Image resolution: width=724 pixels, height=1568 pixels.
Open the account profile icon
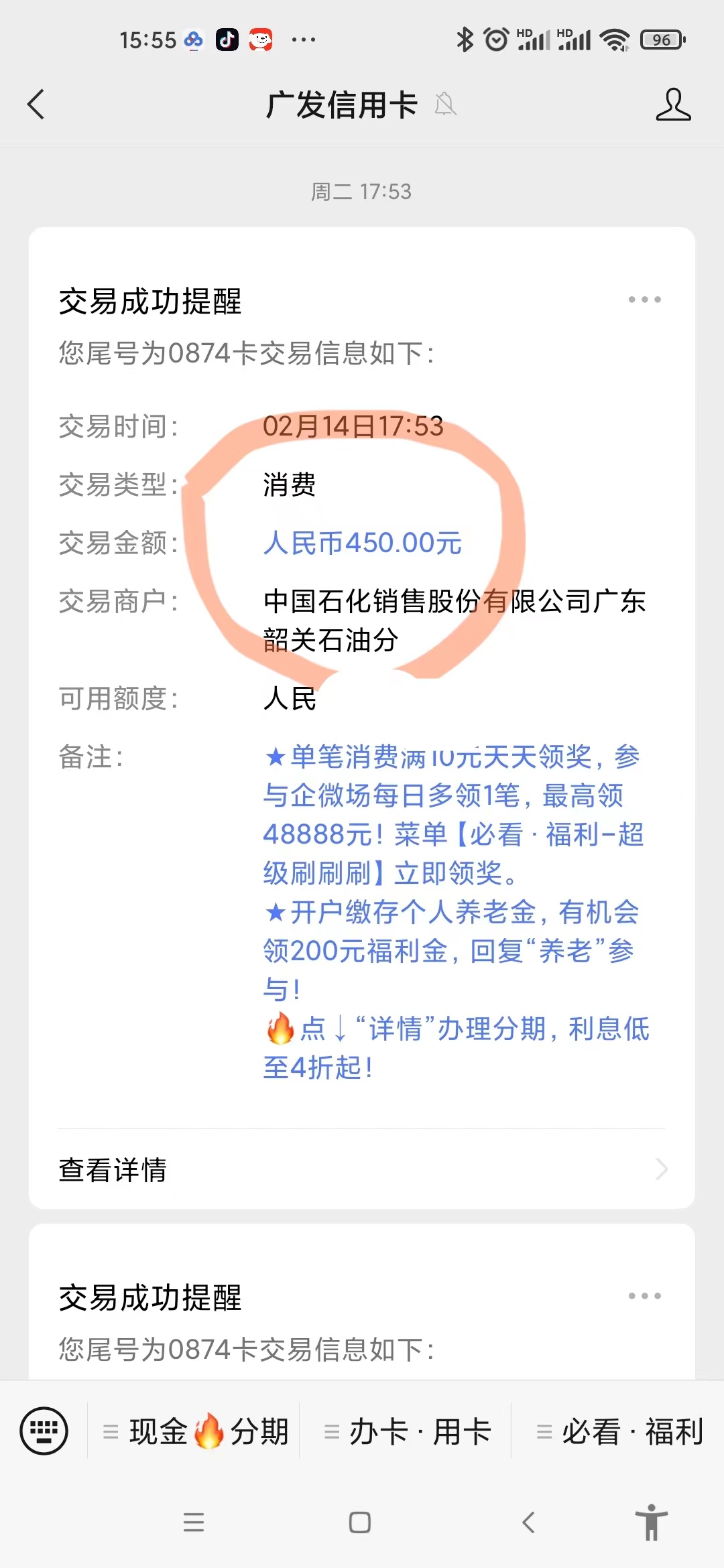tap(673, 105)
